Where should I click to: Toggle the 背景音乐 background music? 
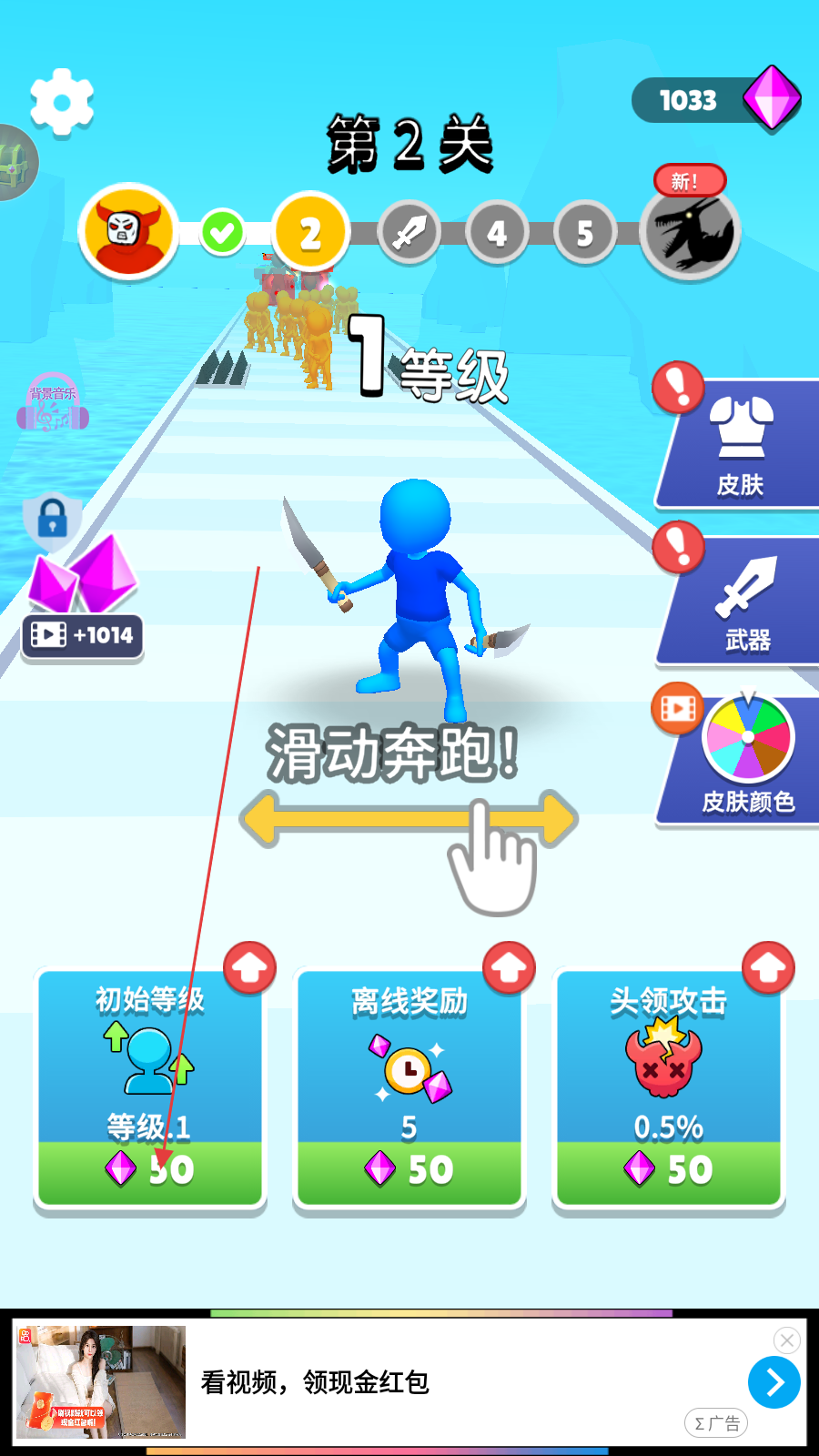tap(53, 403)
